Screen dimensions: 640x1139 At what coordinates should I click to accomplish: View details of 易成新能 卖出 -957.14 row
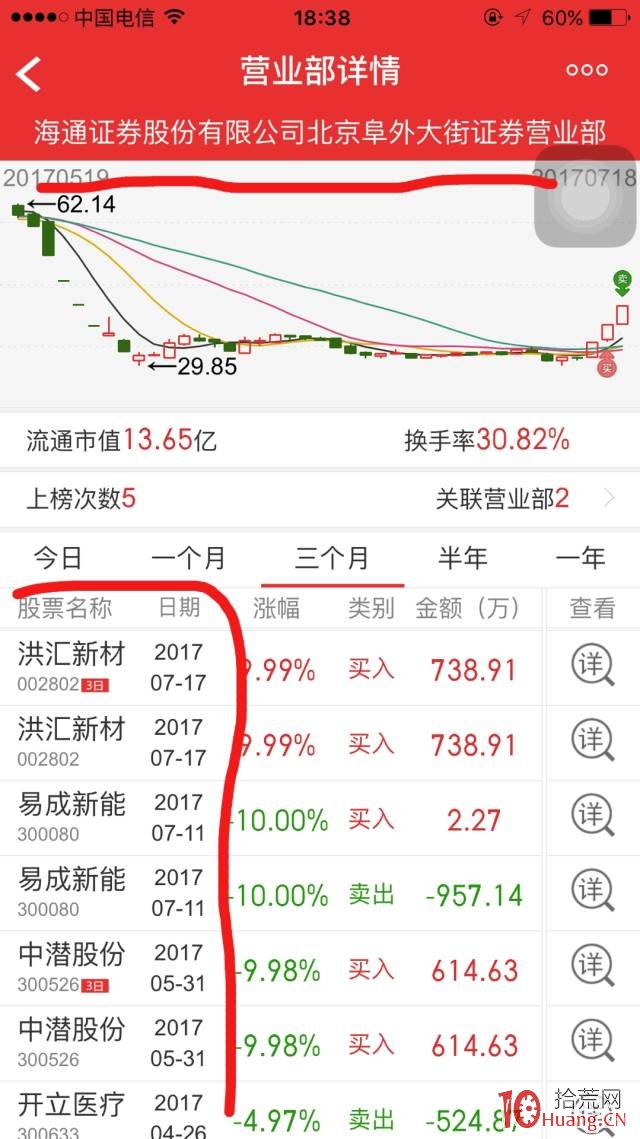point(592,891)
